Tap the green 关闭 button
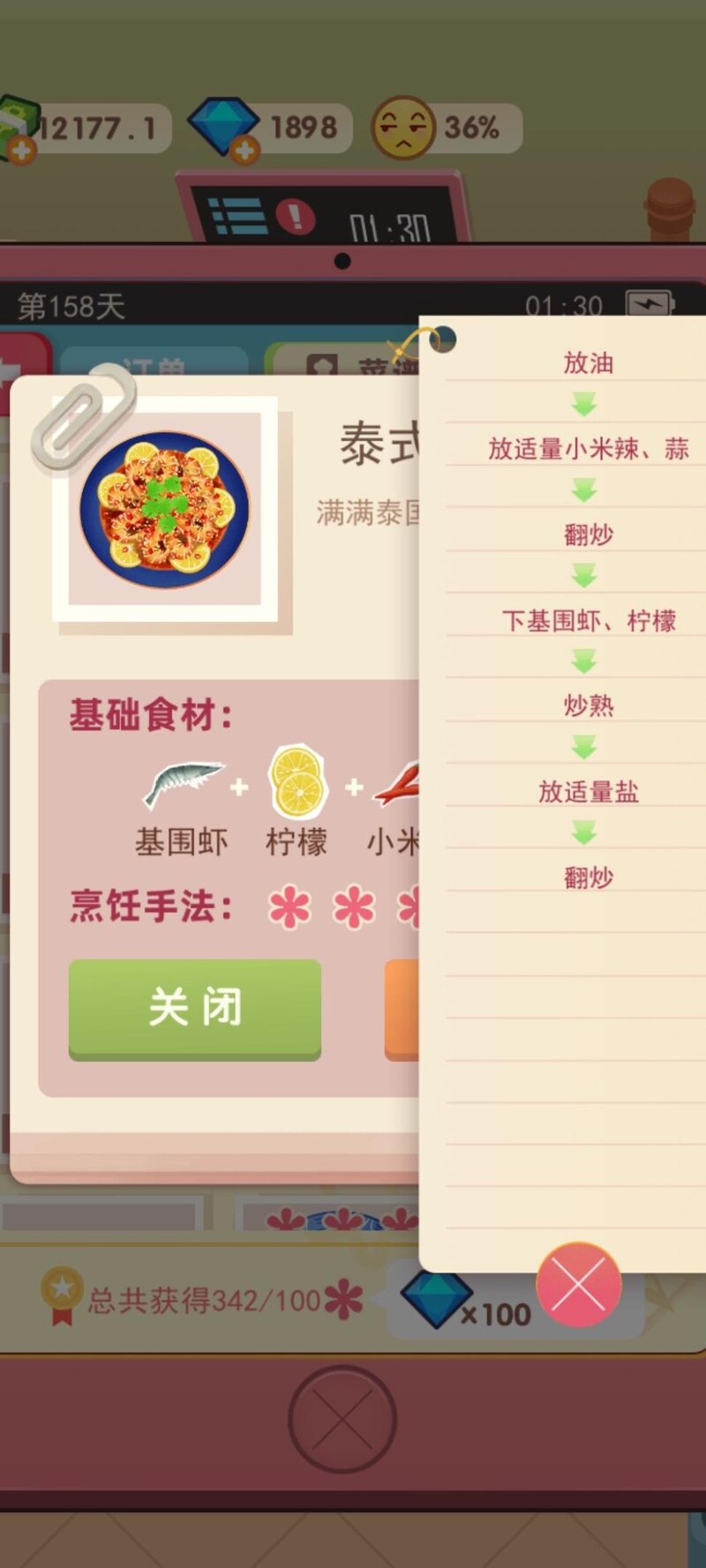Screen dimensions: 706x1568 coord(195,1007)
